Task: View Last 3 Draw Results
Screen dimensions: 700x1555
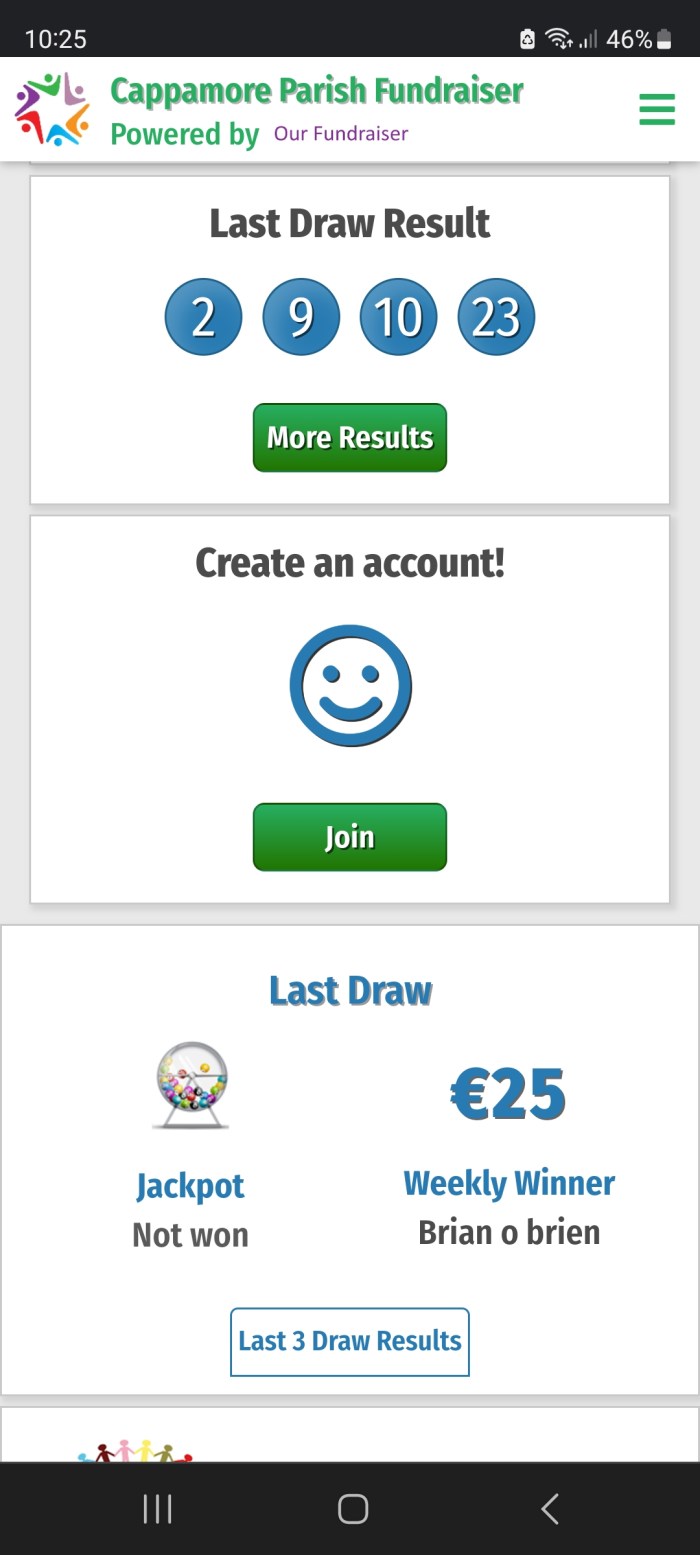Action: [x=349, y=1341]
